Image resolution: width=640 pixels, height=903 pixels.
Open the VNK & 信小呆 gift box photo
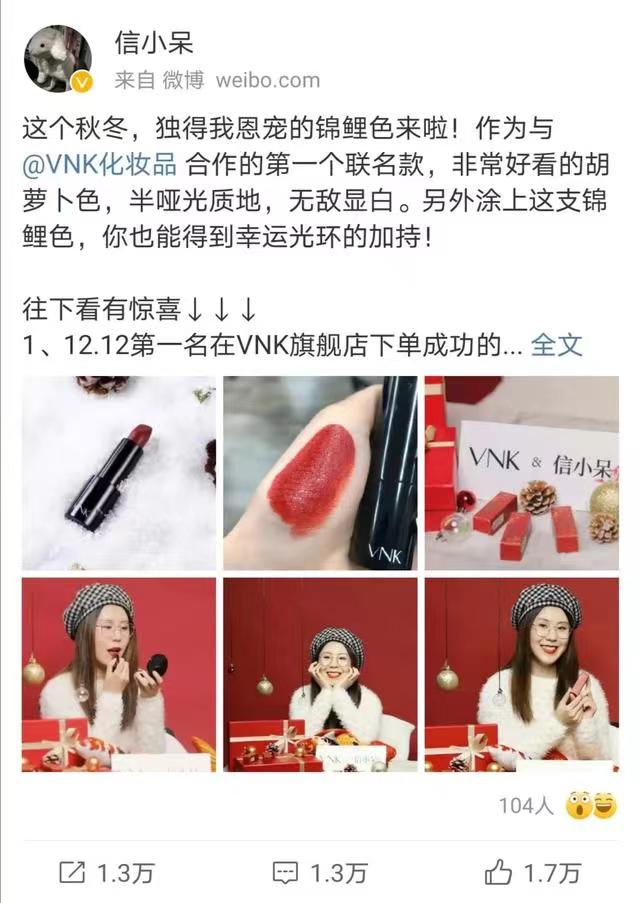521,472
